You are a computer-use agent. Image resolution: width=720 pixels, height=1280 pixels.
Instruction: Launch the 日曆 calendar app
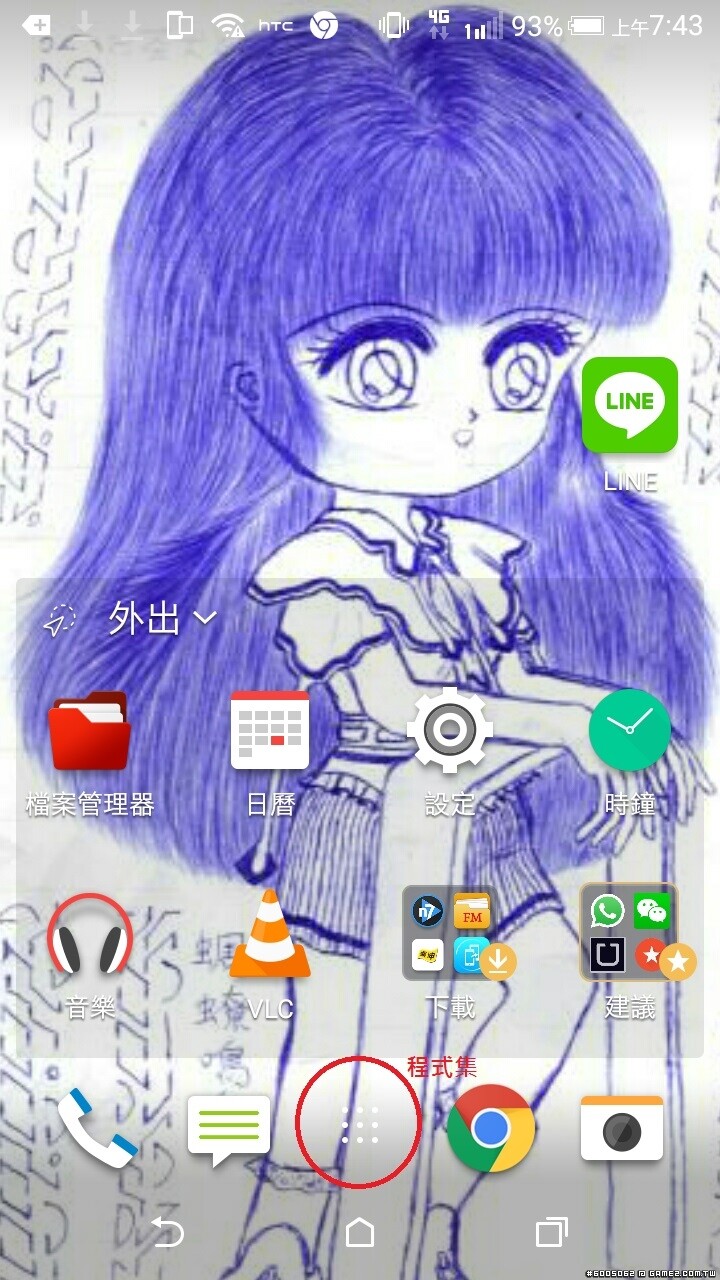pos(270,731)
